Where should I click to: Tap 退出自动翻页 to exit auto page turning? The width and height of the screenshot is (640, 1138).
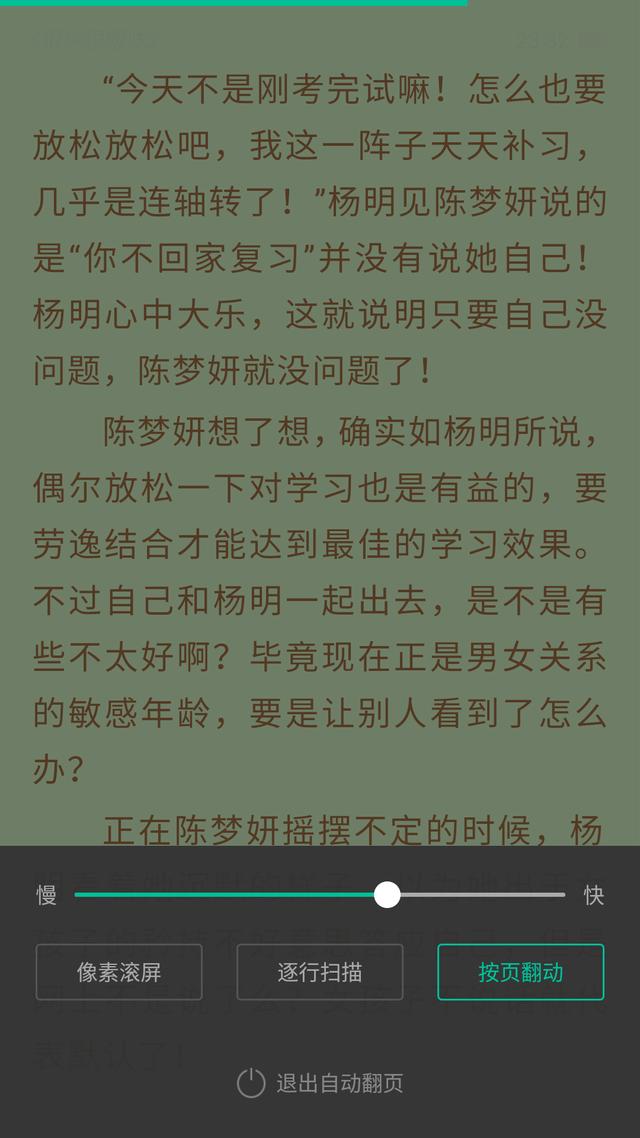320,1083
